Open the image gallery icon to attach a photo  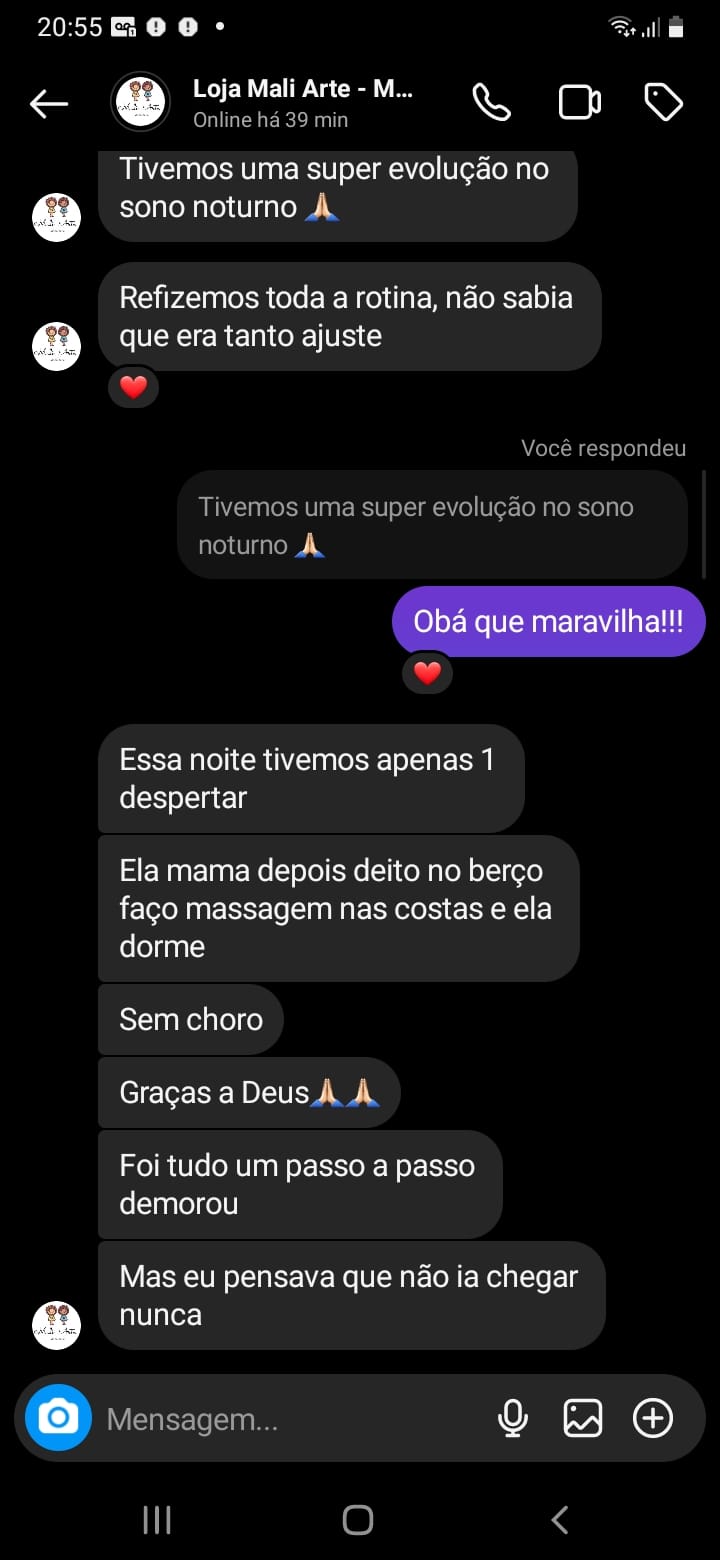pyautogui.click(x=583, y=1417)
